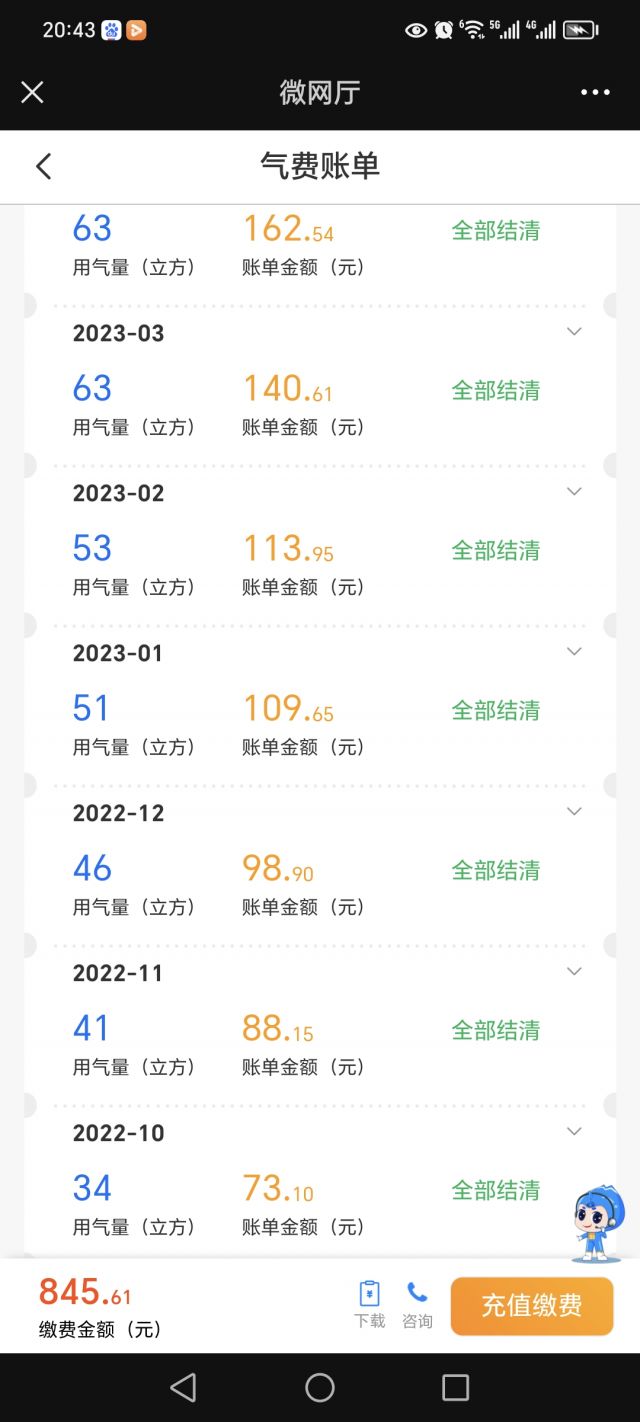
Task: Expand the 2023-02 bill details
Action: (x=574, y=492)
